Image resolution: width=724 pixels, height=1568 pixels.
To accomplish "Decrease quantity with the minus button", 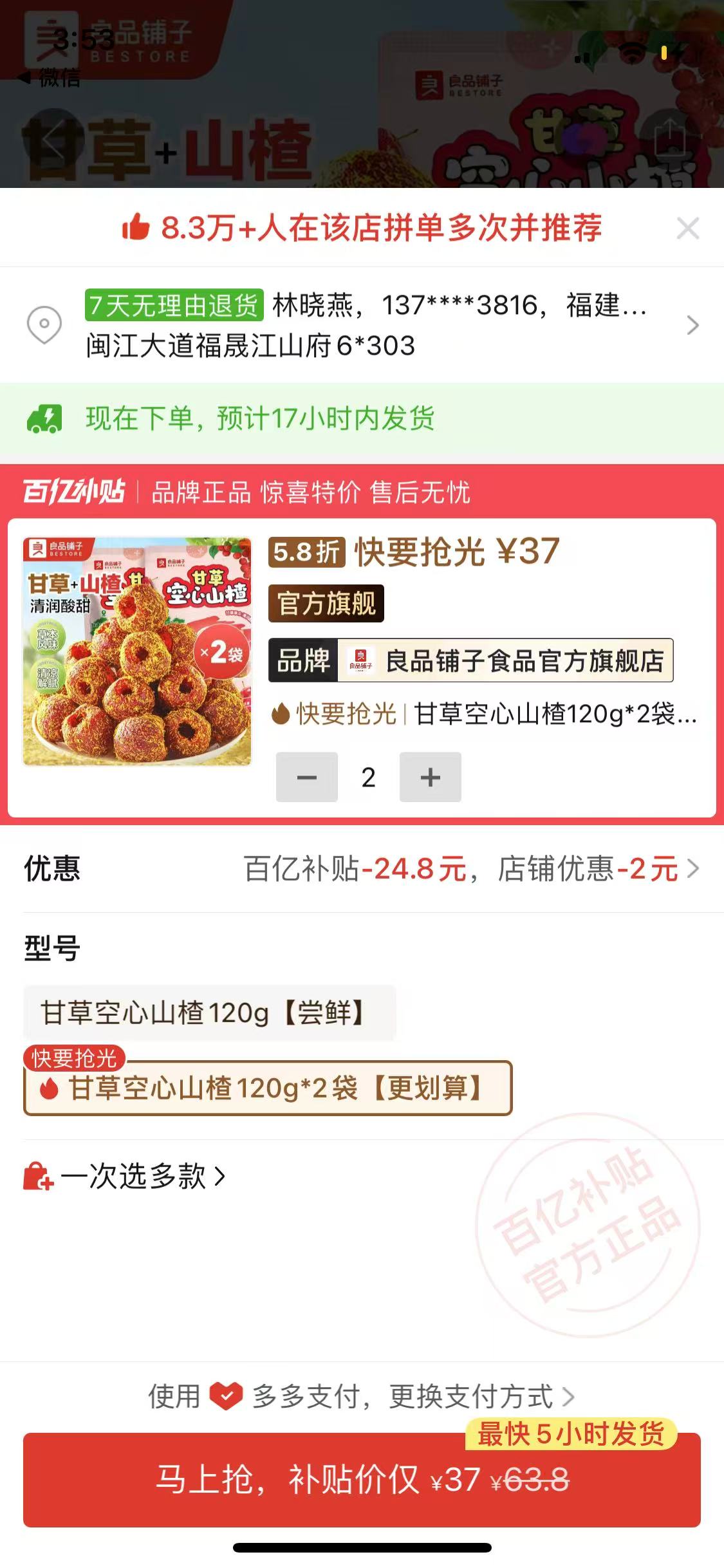I will click(x=306, y=777).
